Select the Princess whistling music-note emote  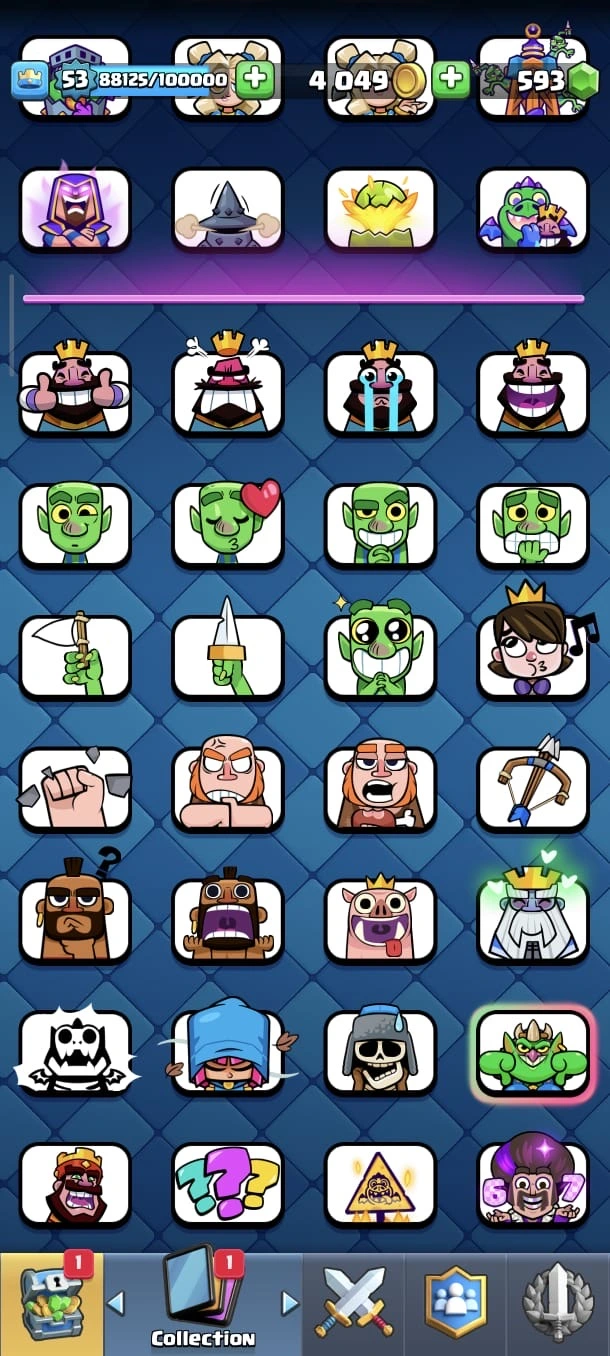533,656
